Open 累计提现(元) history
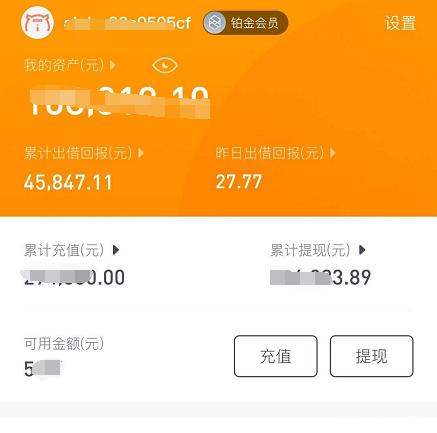The width and height of the screenshot is (437, 433). coord(318,250)
